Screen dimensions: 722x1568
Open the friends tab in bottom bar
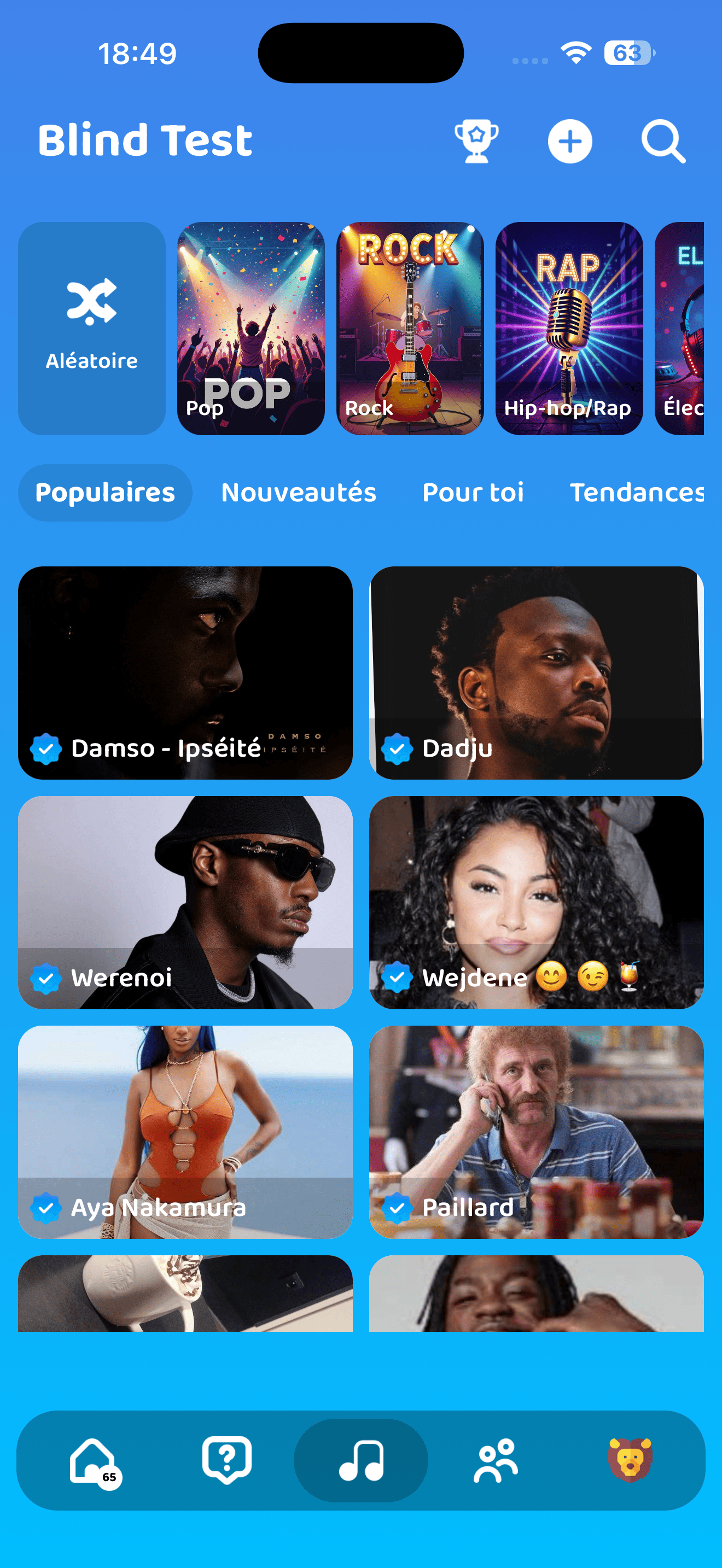[496, 1460]
